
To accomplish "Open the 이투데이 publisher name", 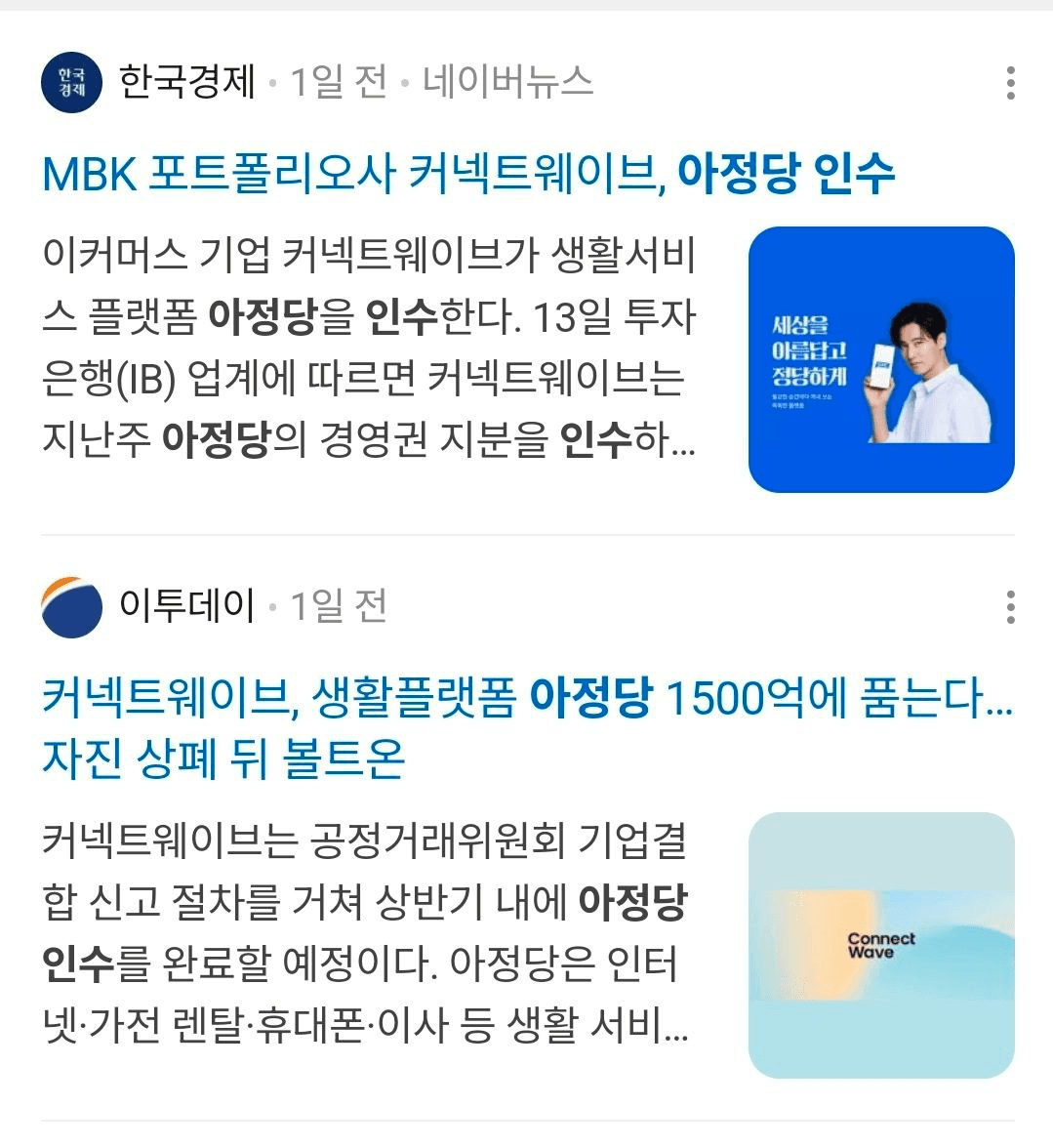I will point(186,606).
